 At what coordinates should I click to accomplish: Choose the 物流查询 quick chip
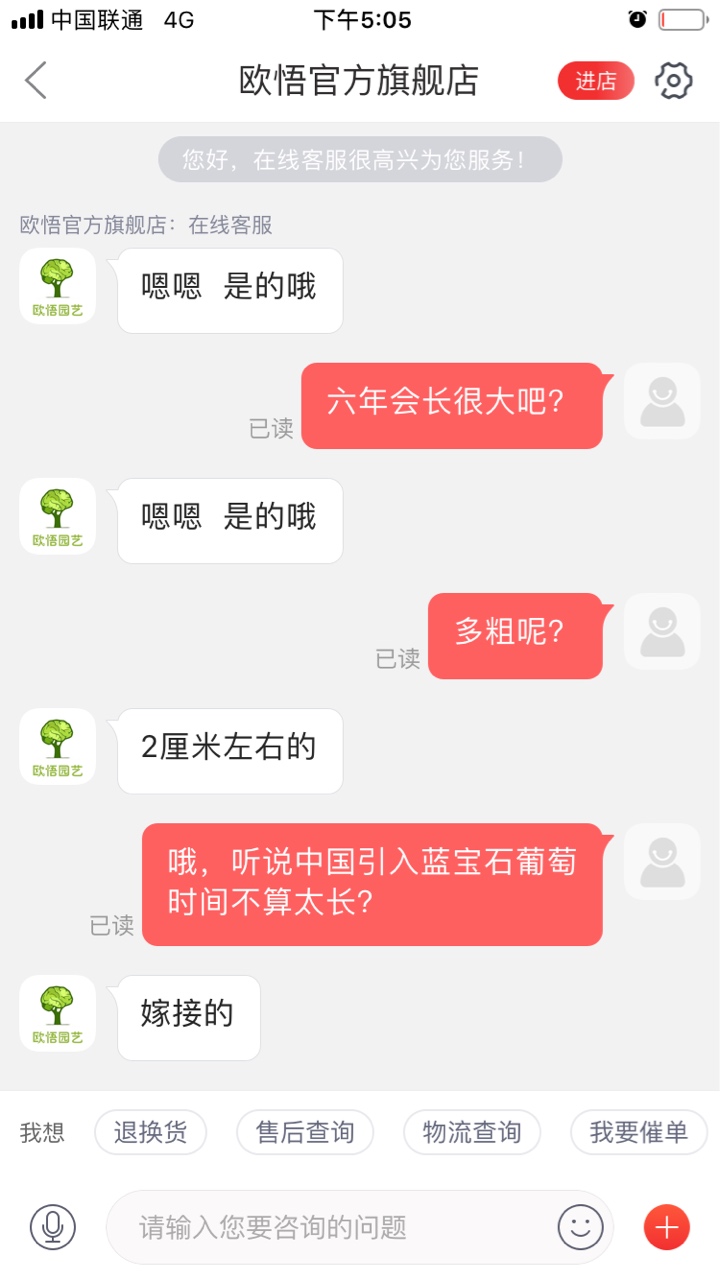(x=472, y=1132)
